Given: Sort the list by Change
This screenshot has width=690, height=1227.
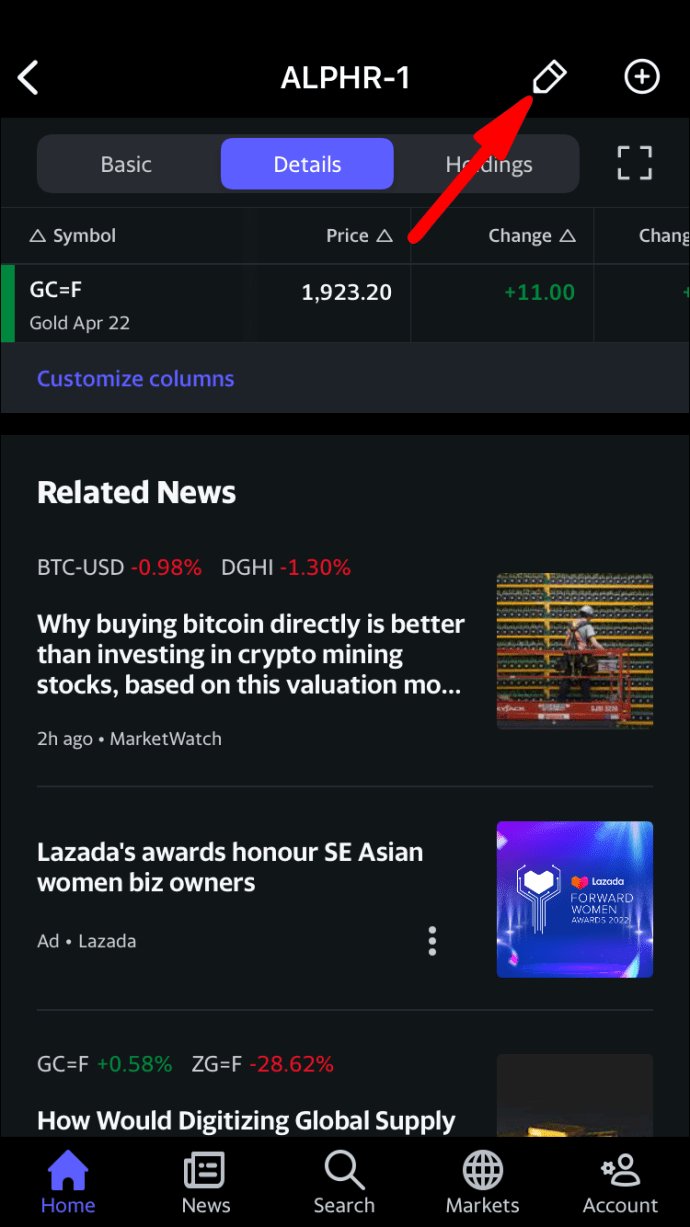Looking at the screenshot, I should pos(531,236).
